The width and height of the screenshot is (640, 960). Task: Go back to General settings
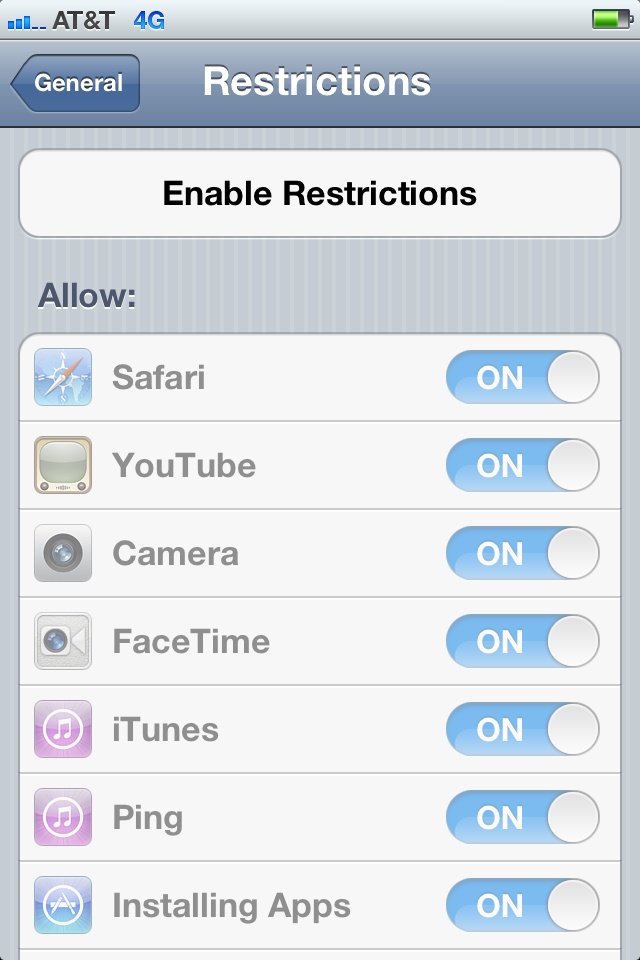click(77, 83)
